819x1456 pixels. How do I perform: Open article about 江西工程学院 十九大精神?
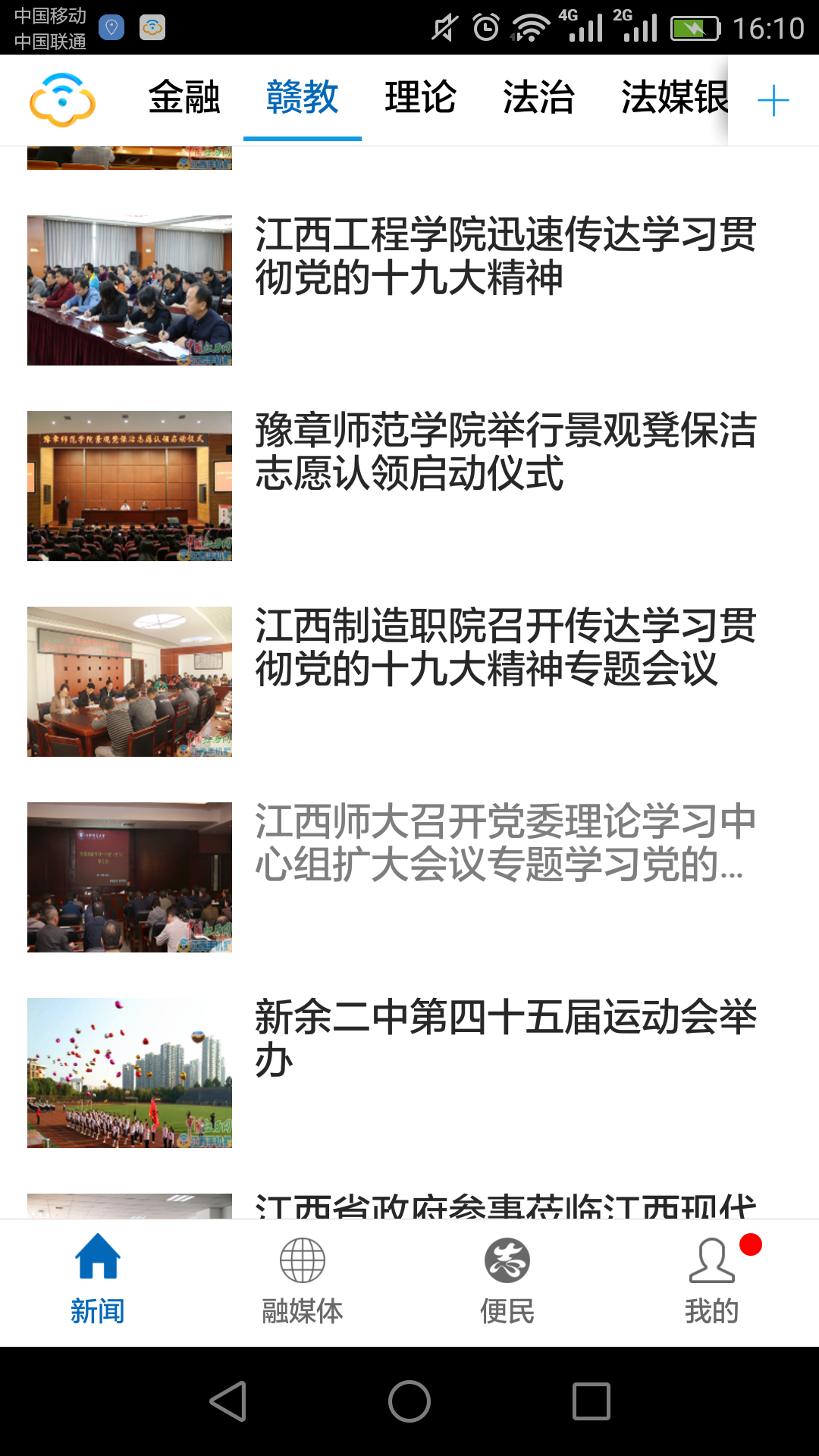pos(505,256)
